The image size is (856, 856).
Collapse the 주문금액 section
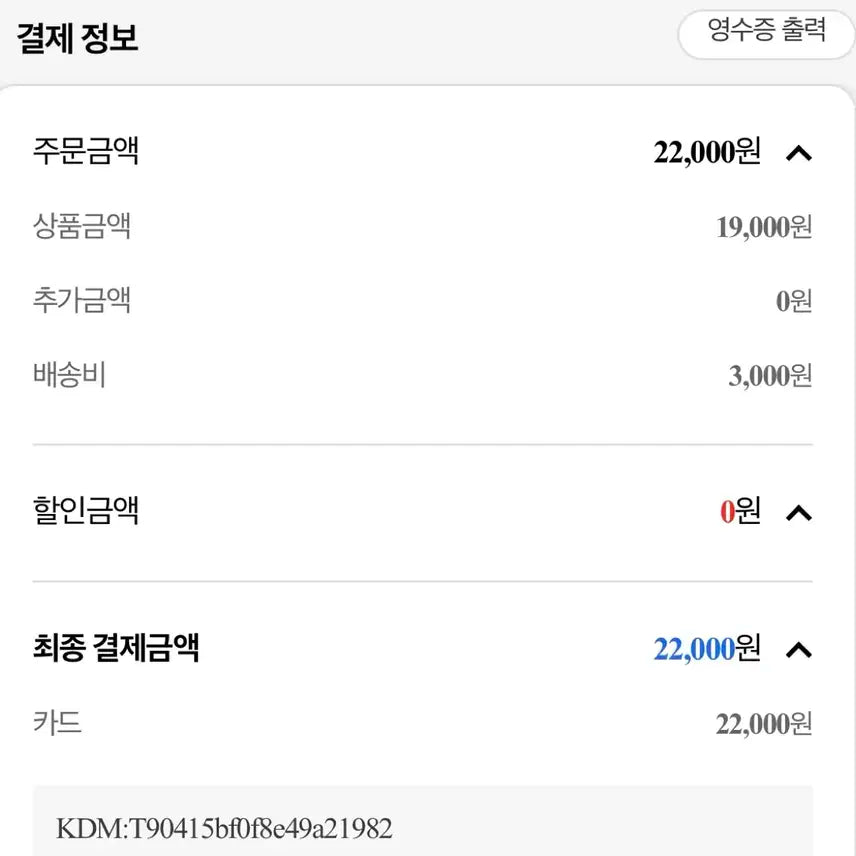click(798, 153)
